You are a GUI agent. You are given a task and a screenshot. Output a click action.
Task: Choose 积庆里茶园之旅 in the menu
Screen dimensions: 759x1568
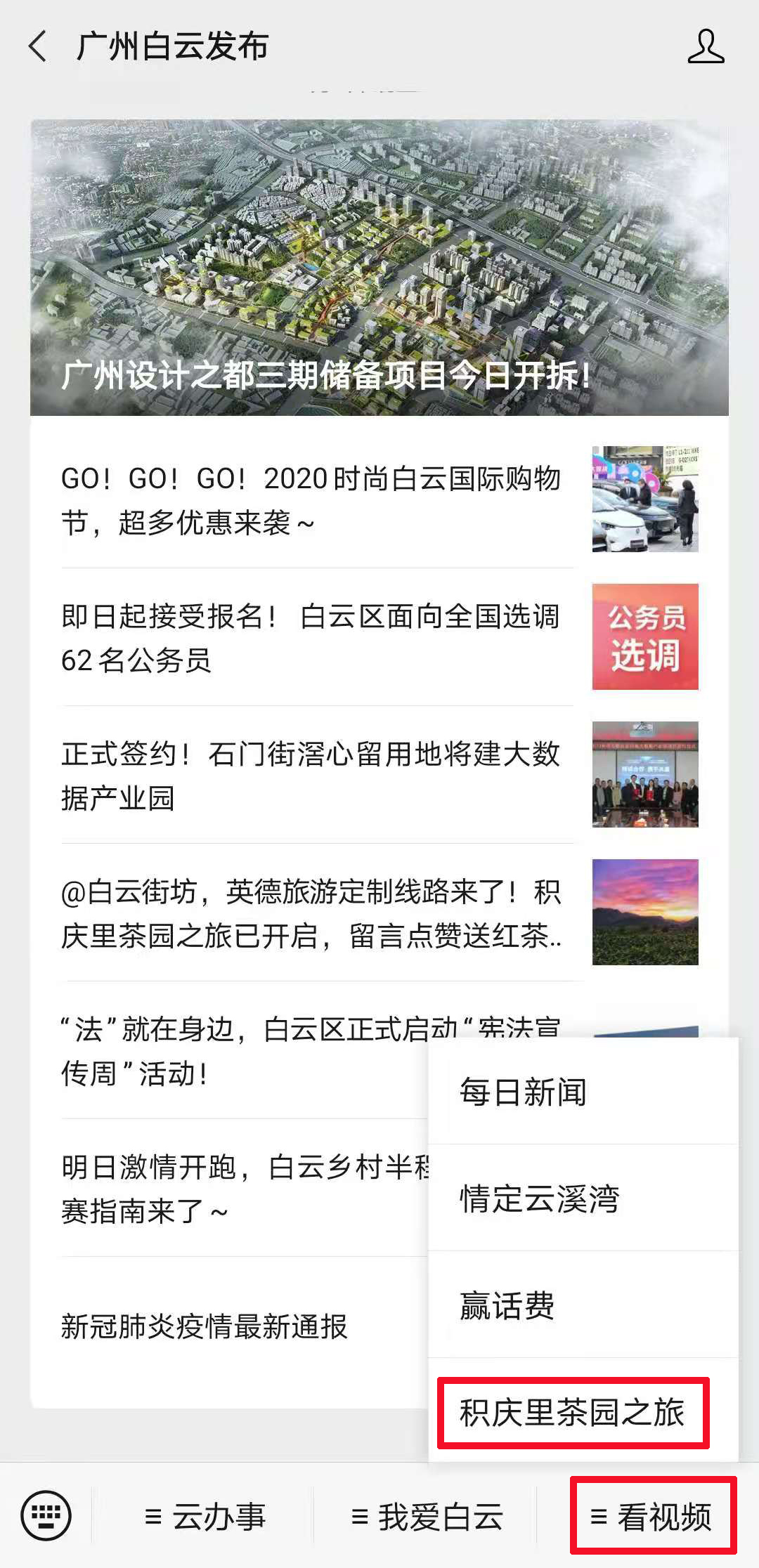(573, 1413)
